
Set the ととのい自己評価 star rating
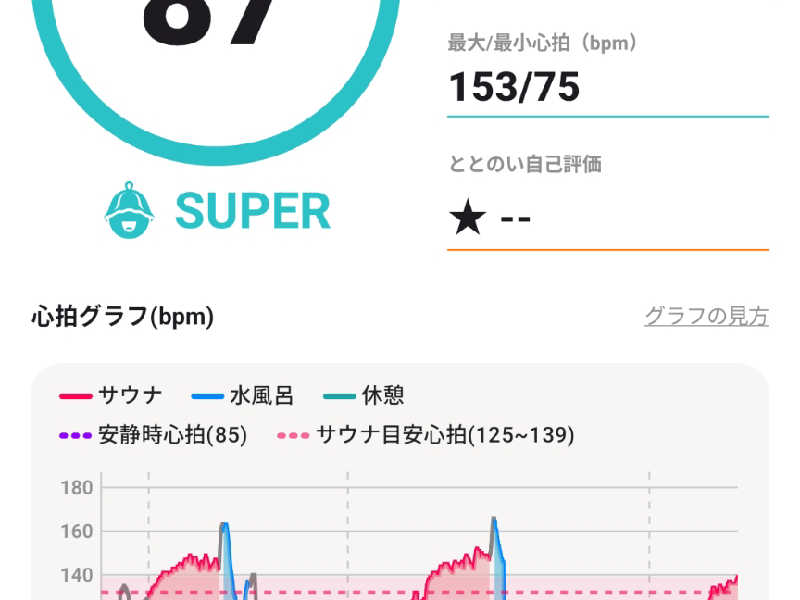tap(490, 217)
